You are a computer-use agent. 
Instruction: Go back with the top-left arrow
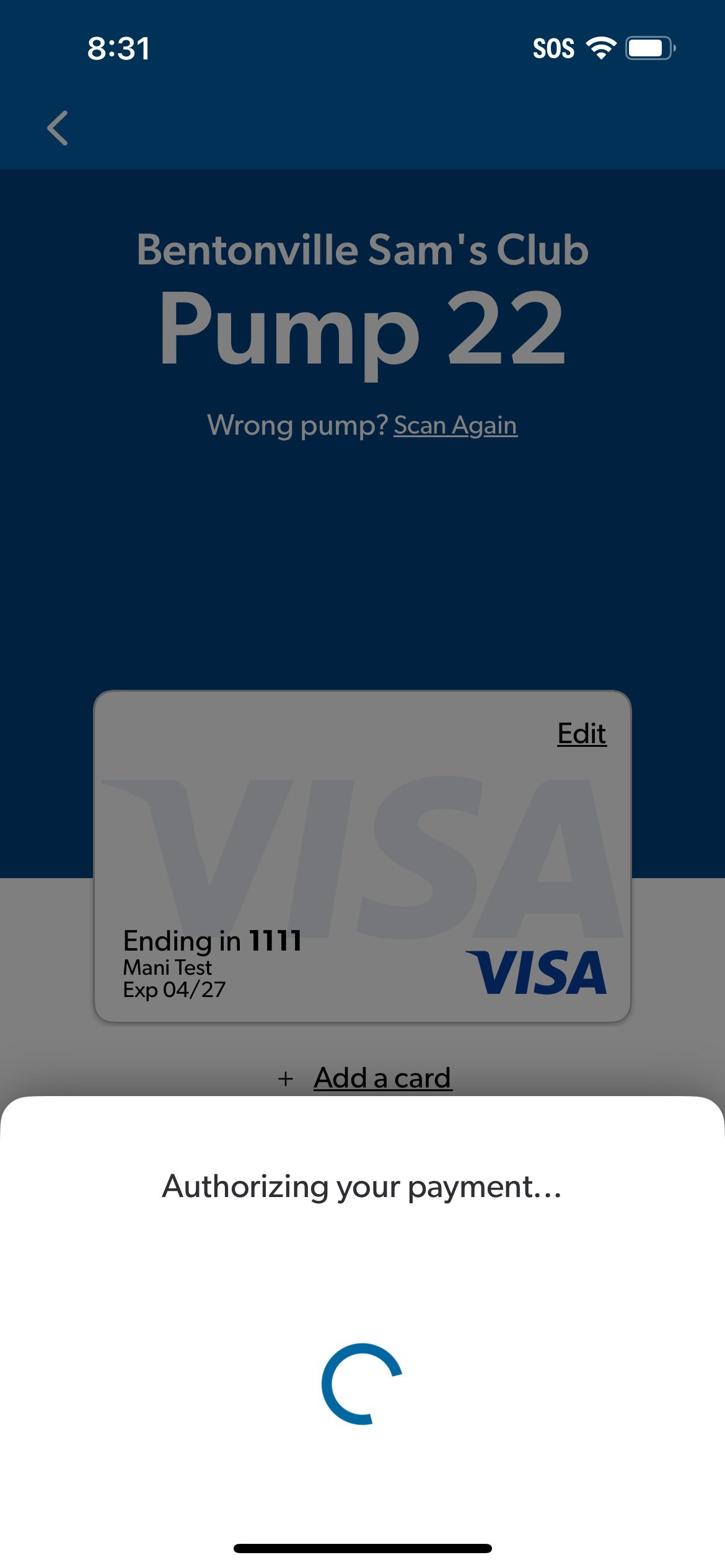(x=58, y=128)
